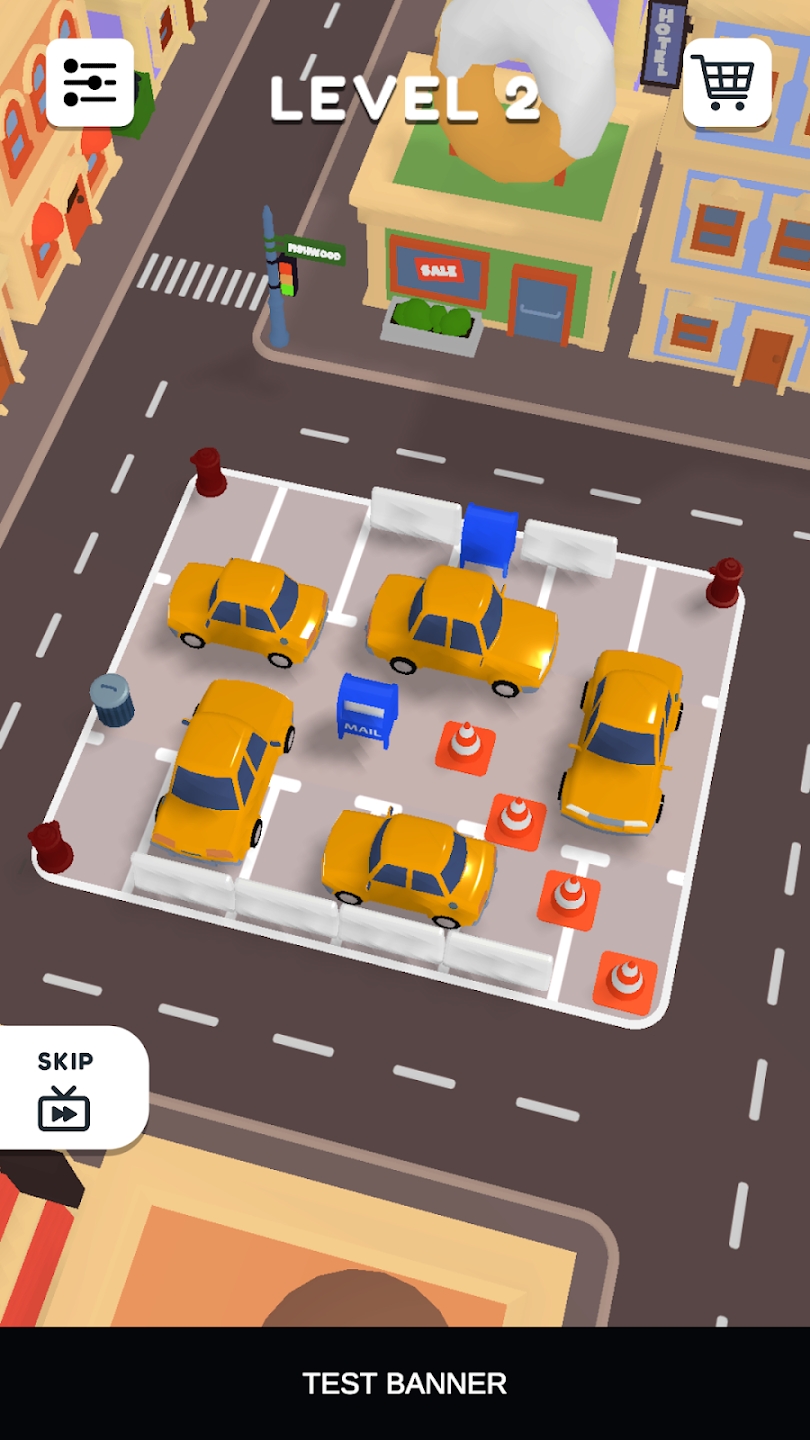Tap the taxi beside the upper mailbox

click(462, 630)
